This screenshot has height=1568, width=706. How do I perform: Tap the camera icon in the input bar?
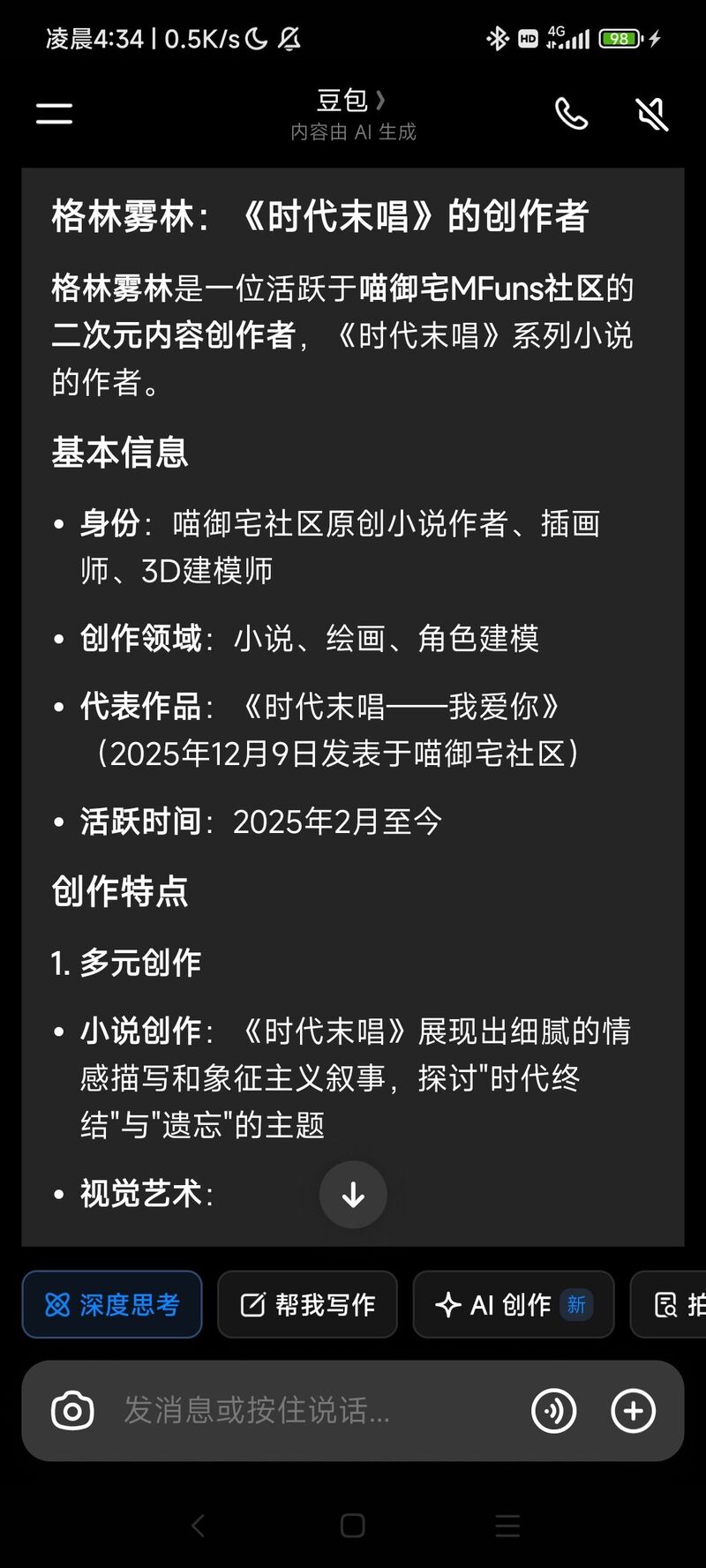pos(71,1410)
